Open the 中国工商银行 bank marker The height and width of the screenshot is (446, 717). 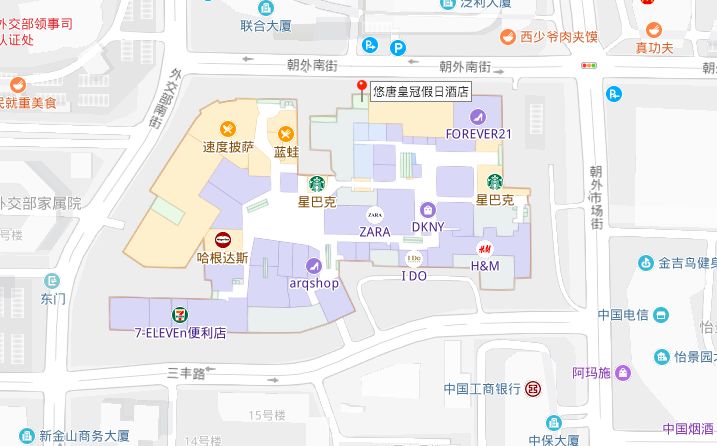[x=533, y=389]
